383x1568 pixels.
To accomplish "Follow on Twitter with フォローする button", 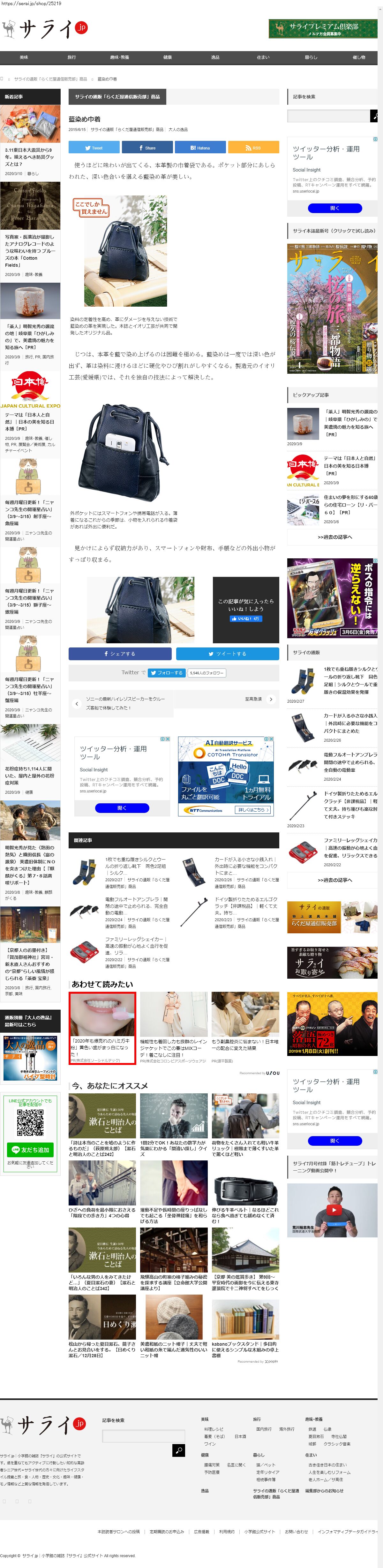I will click(166, 673).
